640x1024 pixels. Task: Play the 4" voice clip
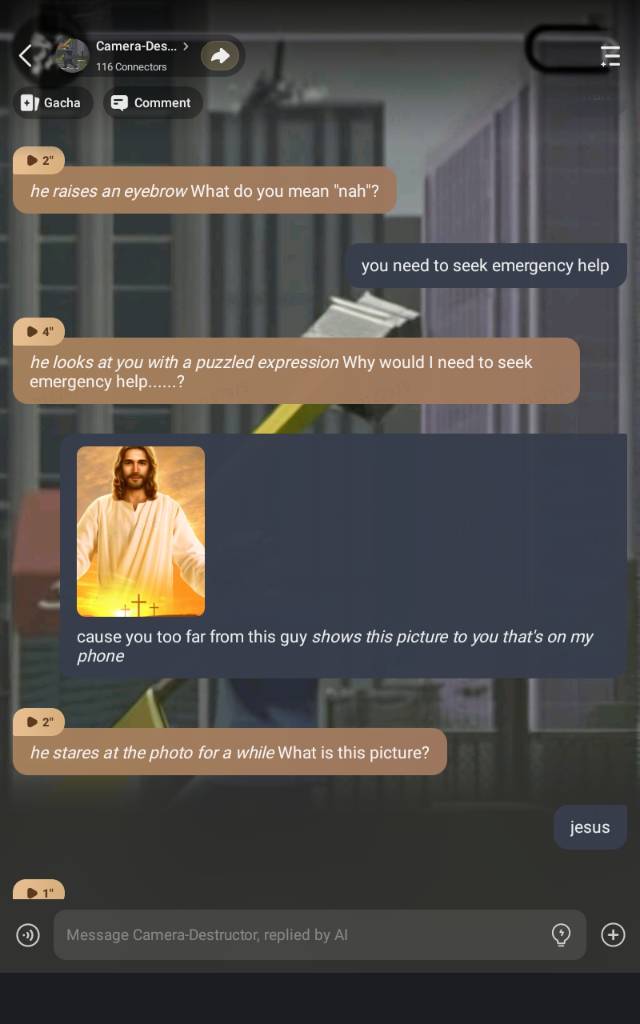click(39, 331)
